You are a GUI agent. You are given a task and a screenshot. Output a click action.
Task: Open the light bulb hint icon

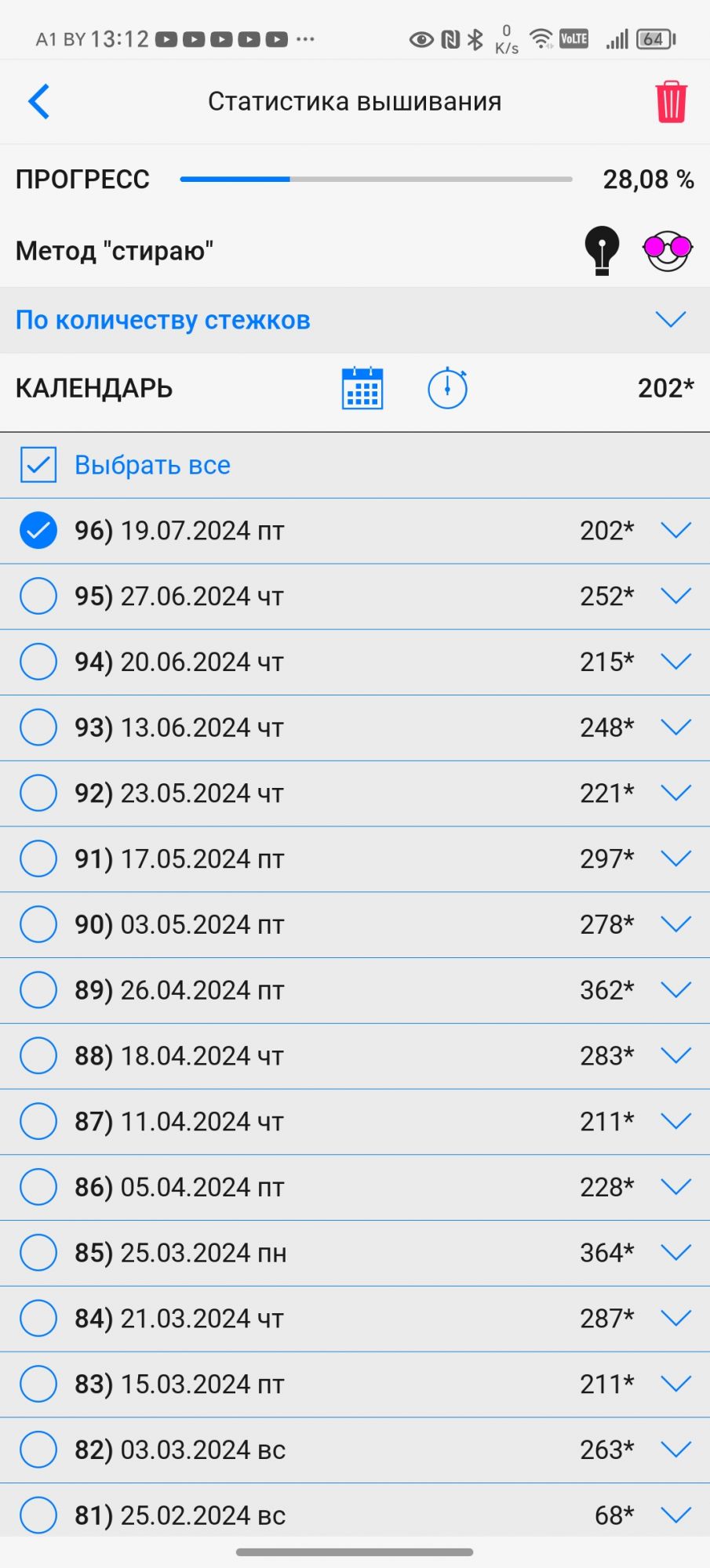coord(602,251)
